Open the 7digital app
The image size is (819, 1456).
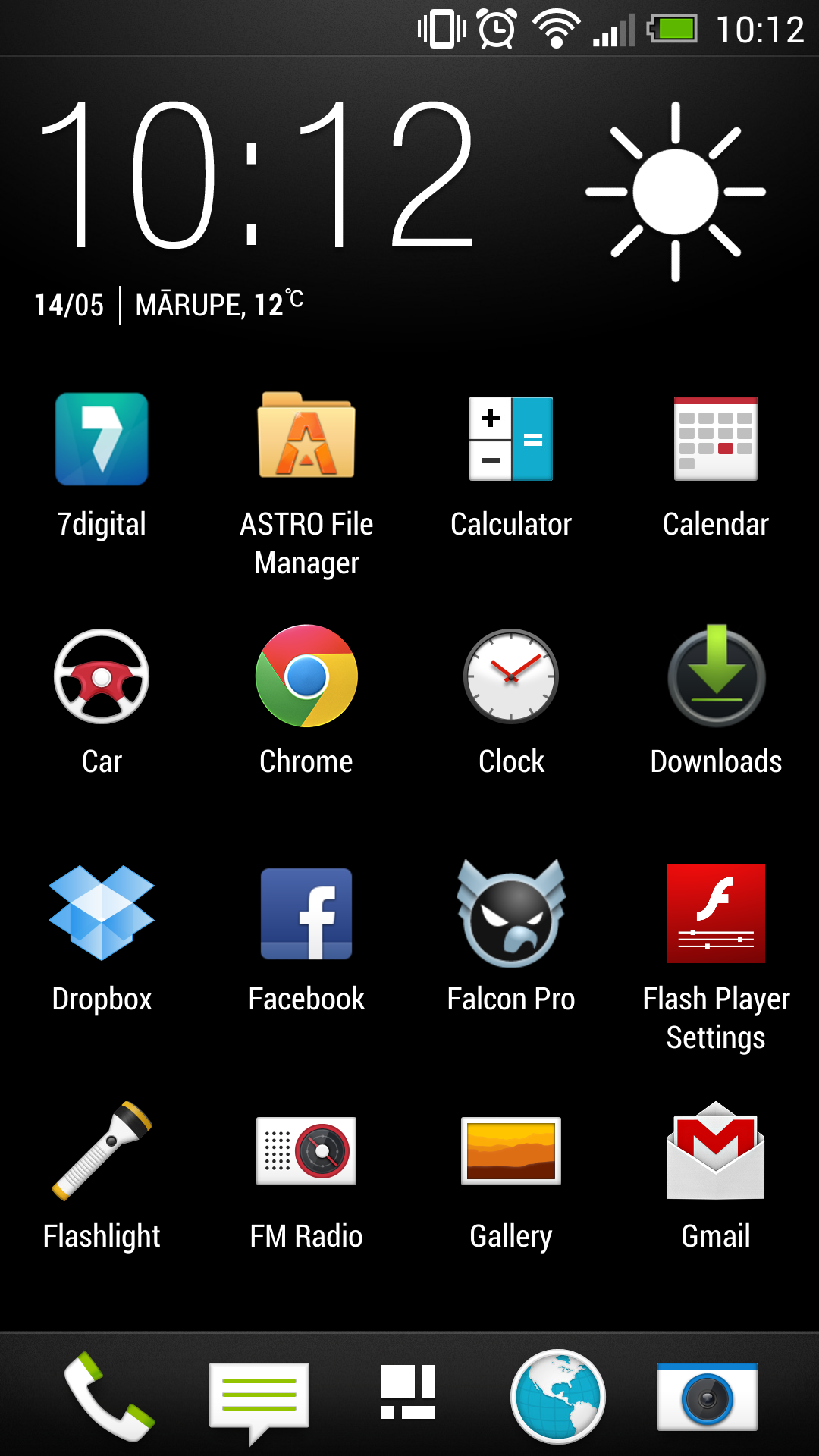click(x=102, y=439)
